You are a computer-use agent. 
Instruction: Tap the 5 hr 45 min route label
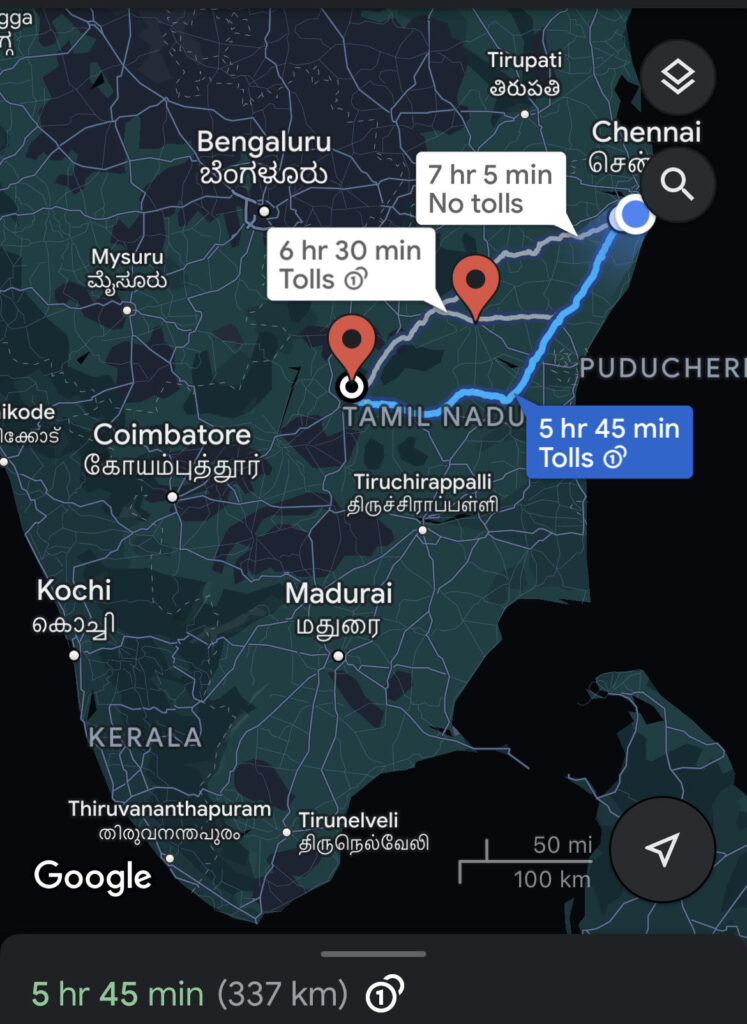pyautogui.click(x=608, y=443)
